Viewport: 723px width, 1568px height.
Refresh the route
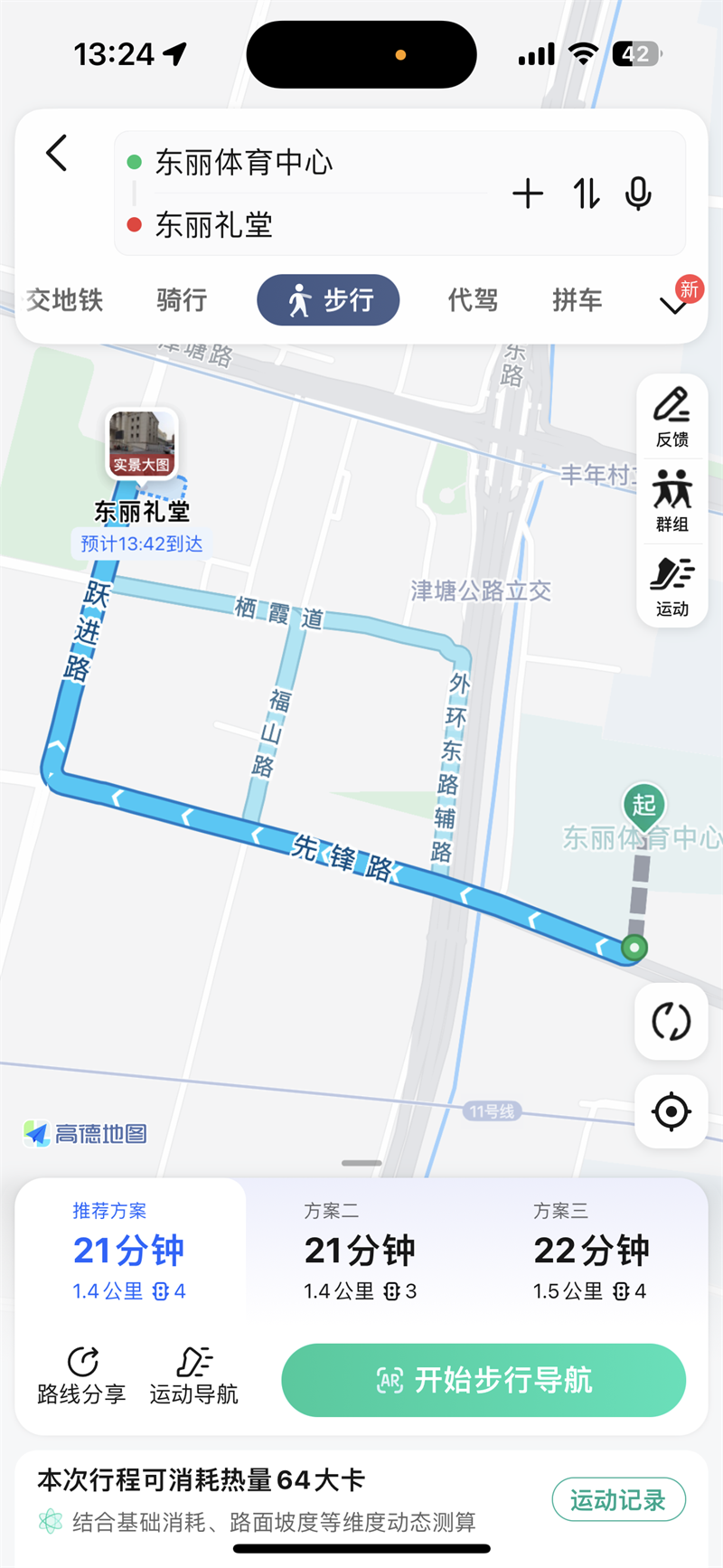coord(671,1022)
